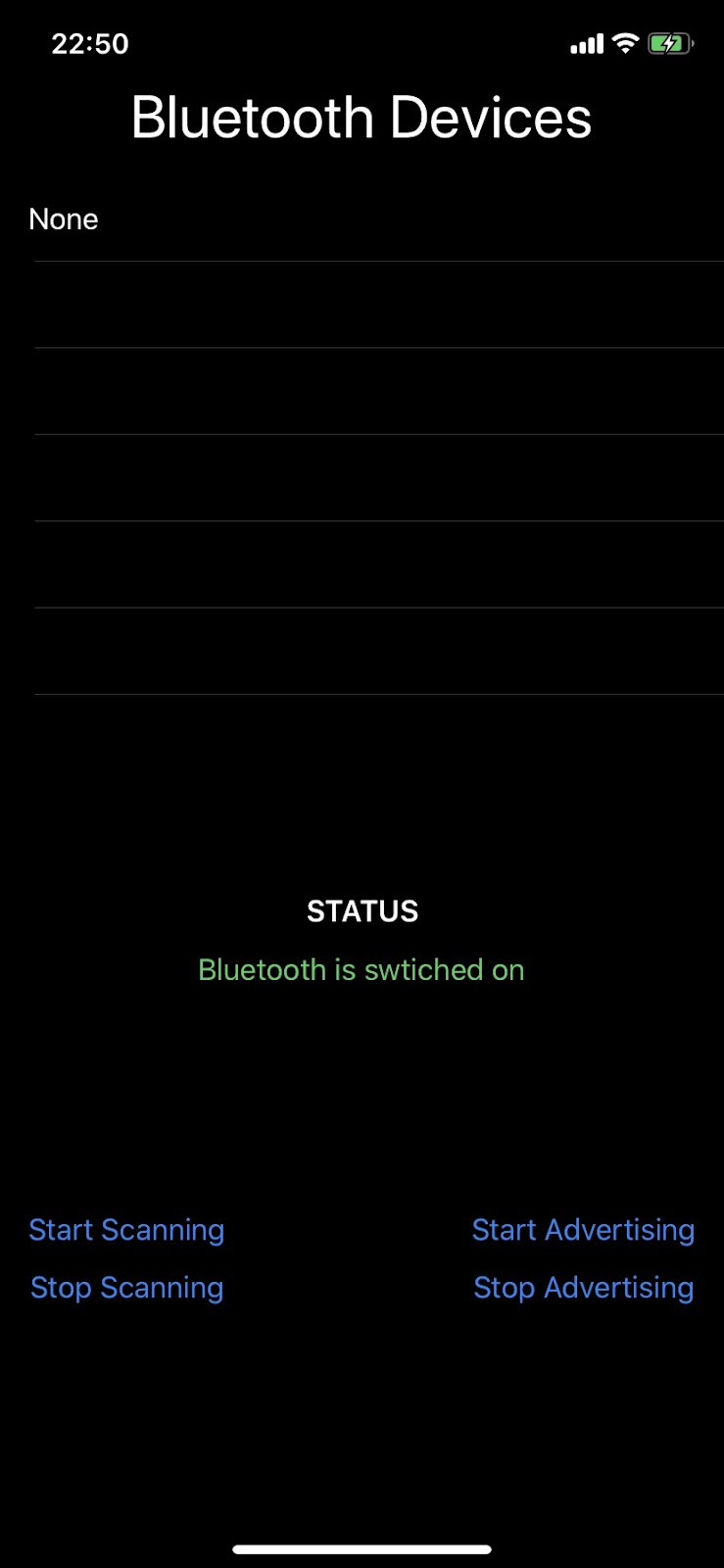Screen dimensions: 724x1568
Task: Tap the Start Scanning button
Action: pyautogui.click(x=126, y=1230)
